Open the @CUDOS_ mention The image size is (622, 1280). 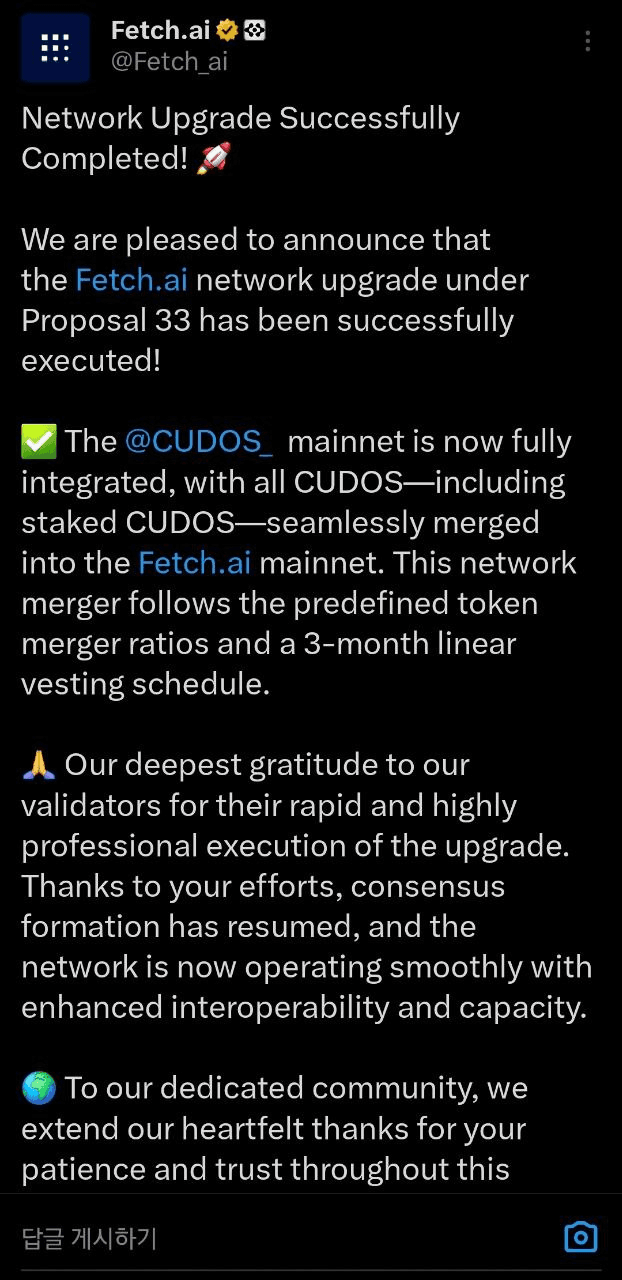[198, 442]
